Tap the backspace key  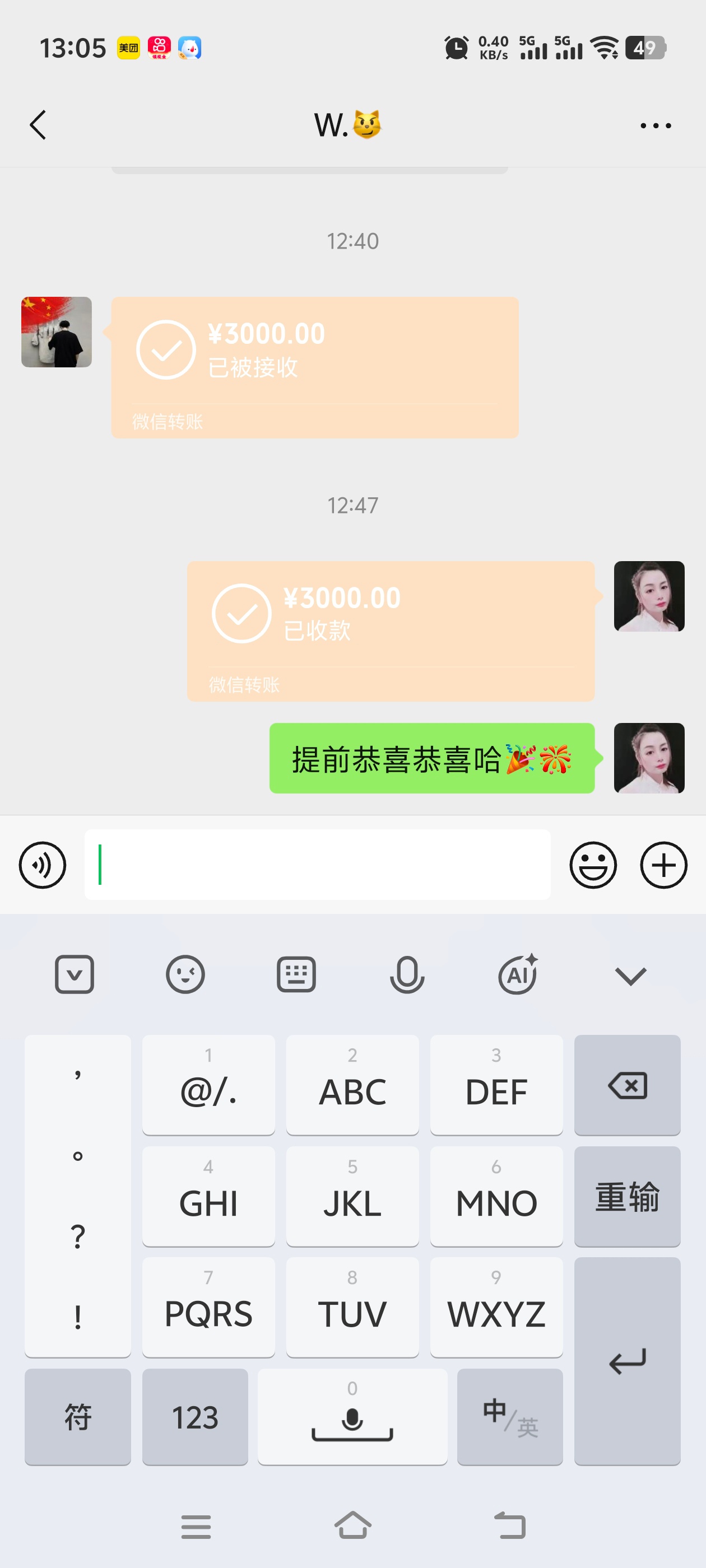pos(627,1085)
